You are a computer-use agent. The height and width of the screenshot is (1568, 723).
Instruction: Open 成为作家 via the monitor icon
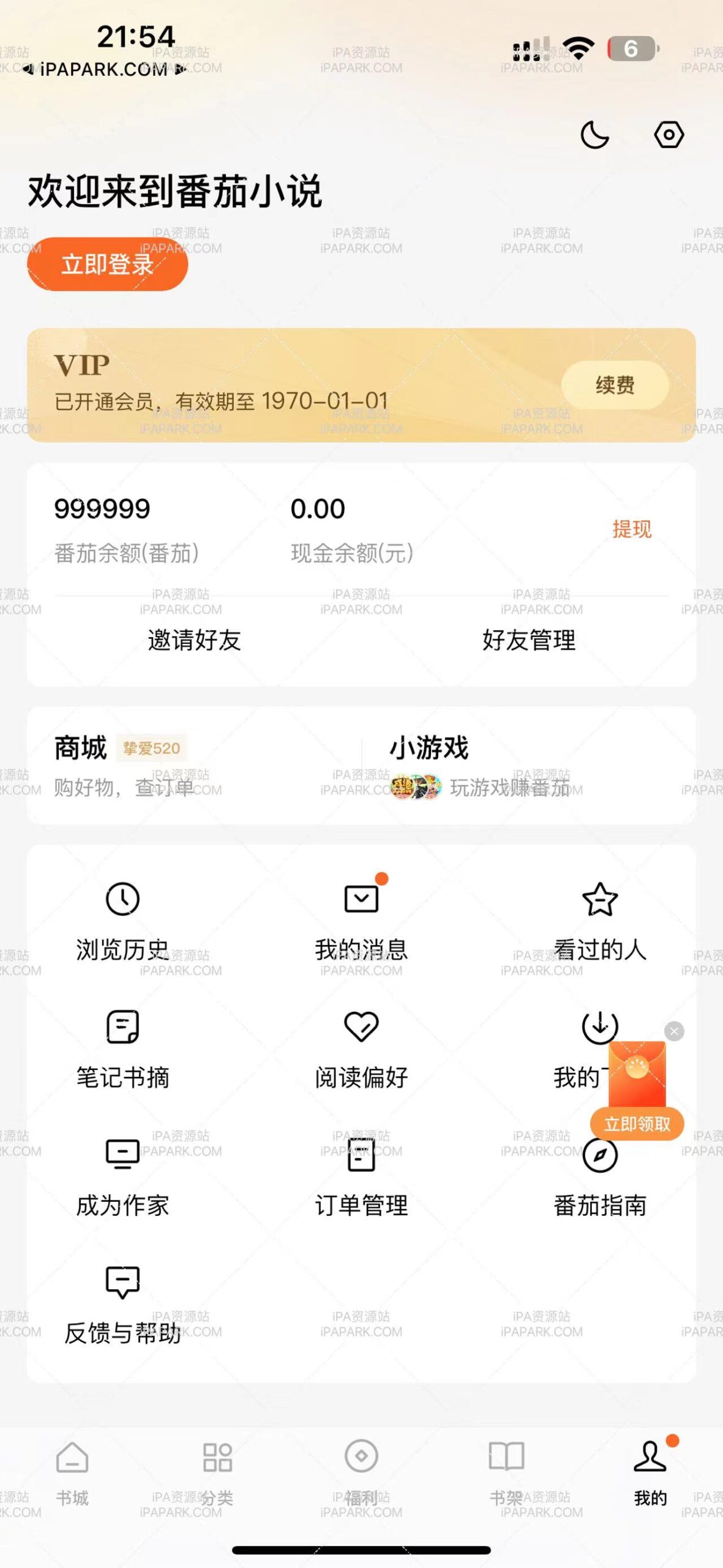click(122, 1159)
